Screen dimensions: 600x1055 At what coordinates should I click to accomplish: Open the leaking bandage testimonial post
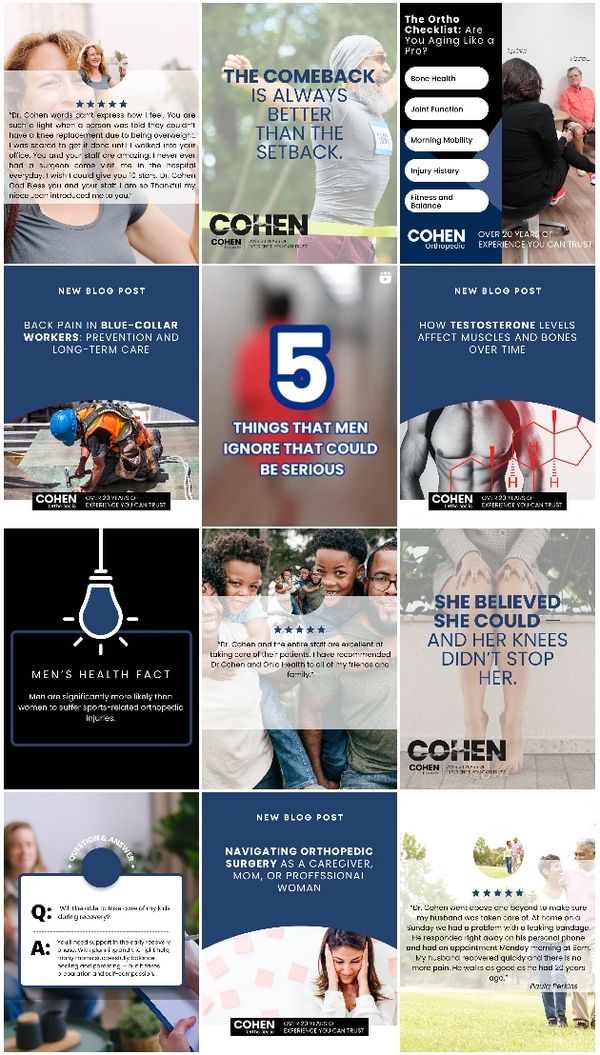498,922
